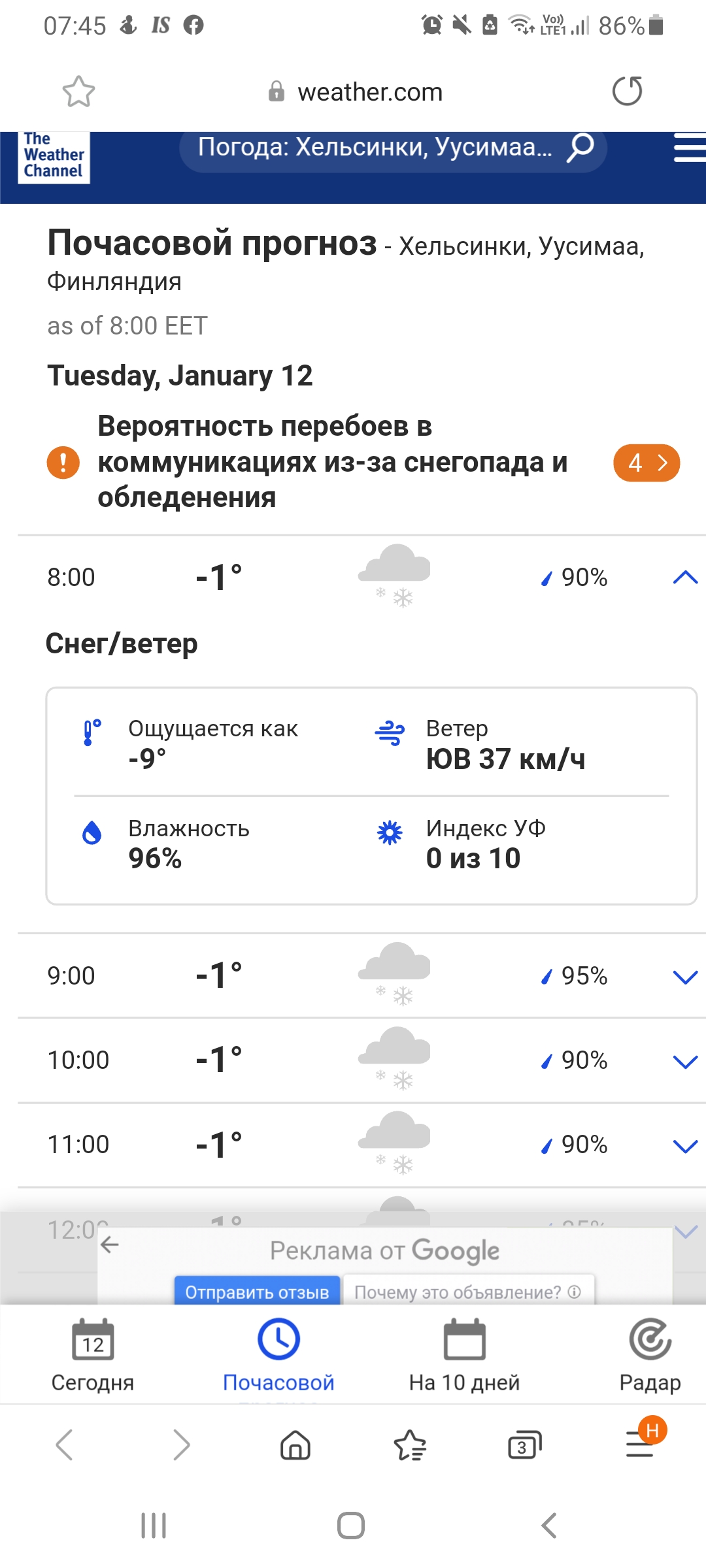This screenshot has width=706, height=1568.
Task: View the 4 snowfall and icing alerts
Action: pyautogui.click(x=647, y=463)
